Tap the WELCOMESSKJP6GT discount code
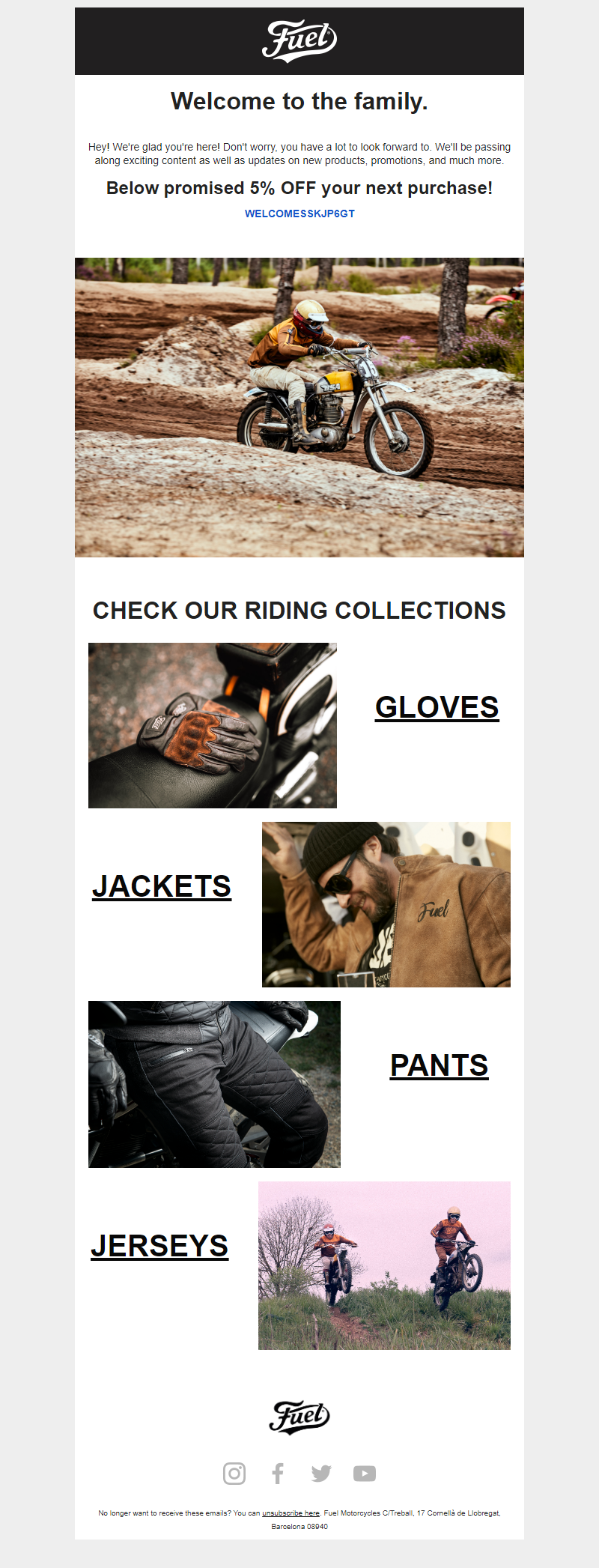Viewport: 599px width, 1568px height. coord(299,214)
